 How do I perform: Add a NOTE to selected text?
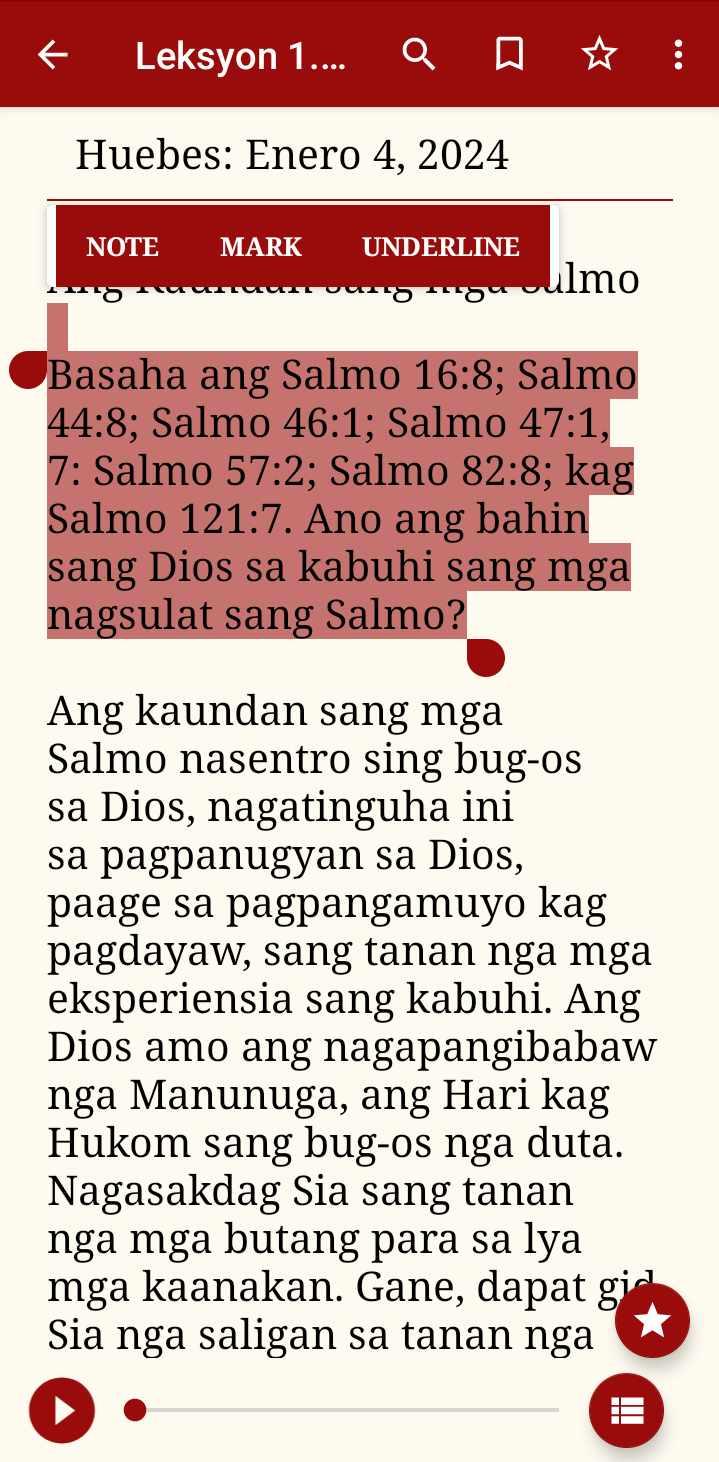pyautogui.click(x=123, y=247)
